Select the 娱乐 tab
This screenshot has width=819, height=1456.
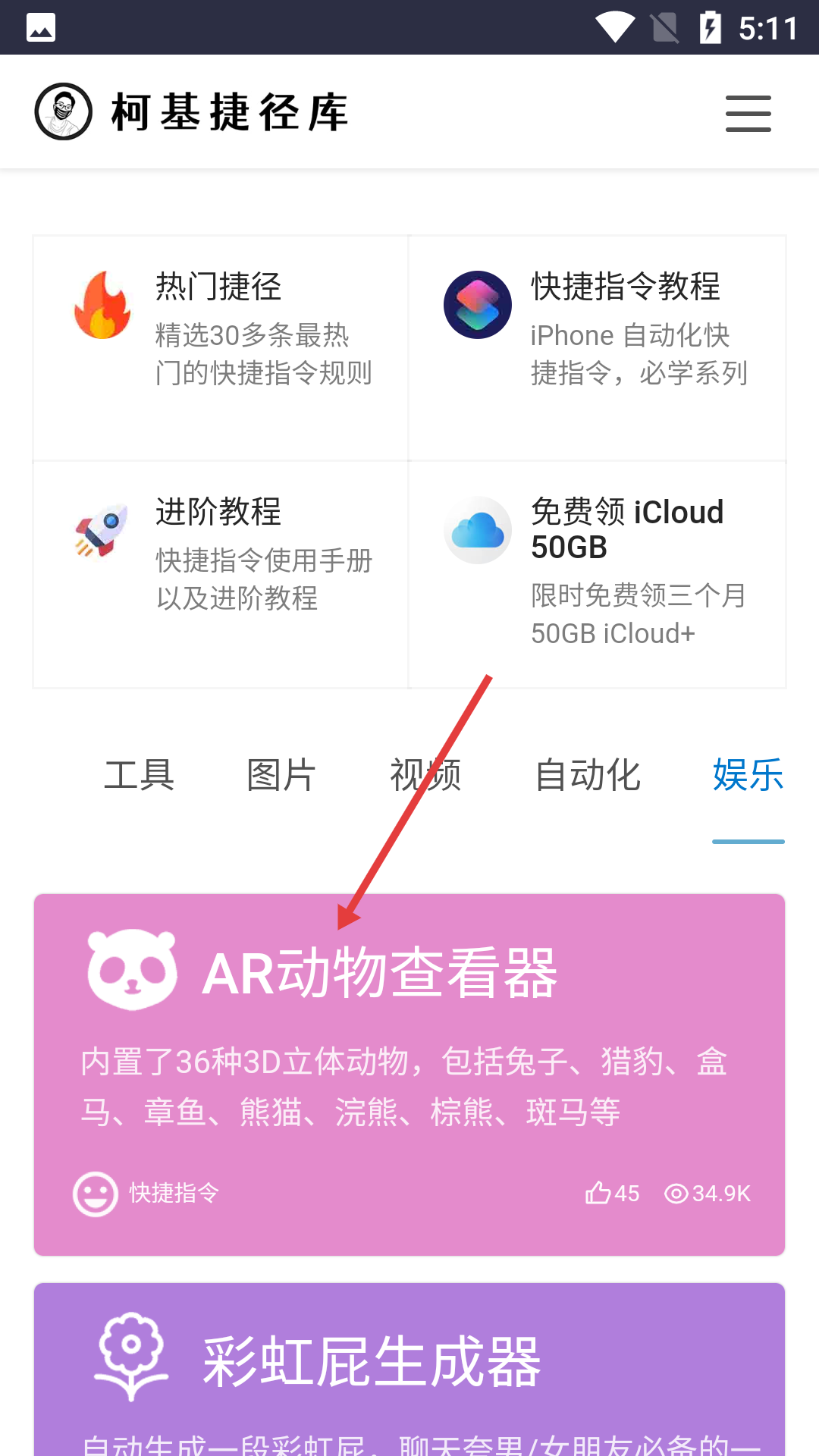748,775
